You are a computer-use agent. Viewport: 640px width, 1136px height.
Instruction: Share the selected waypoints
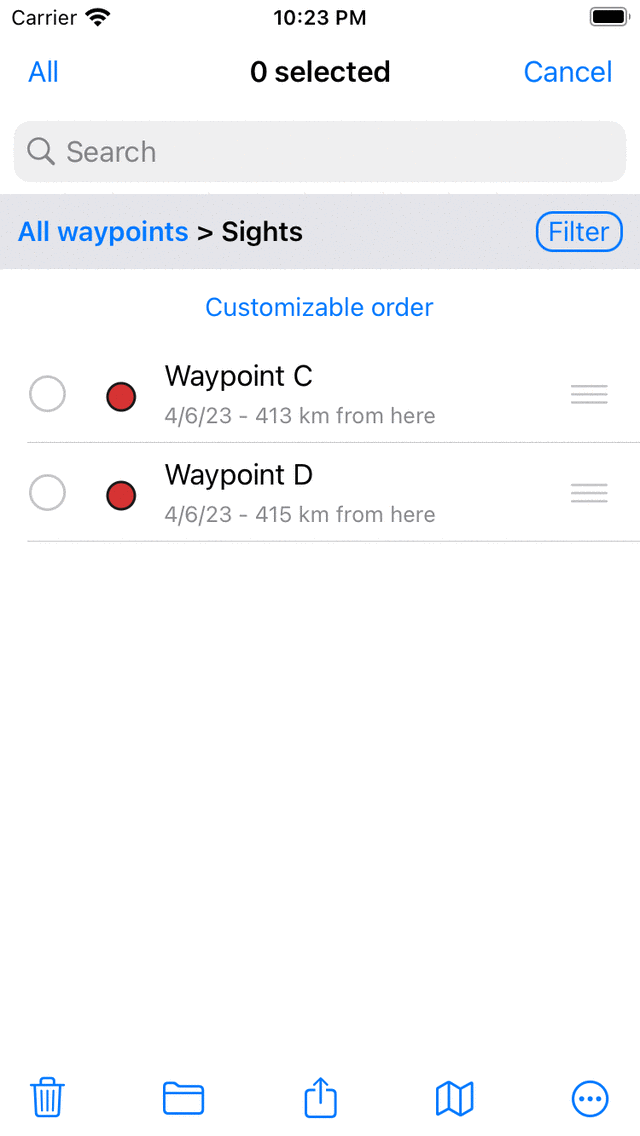(x=320, y=1098)
